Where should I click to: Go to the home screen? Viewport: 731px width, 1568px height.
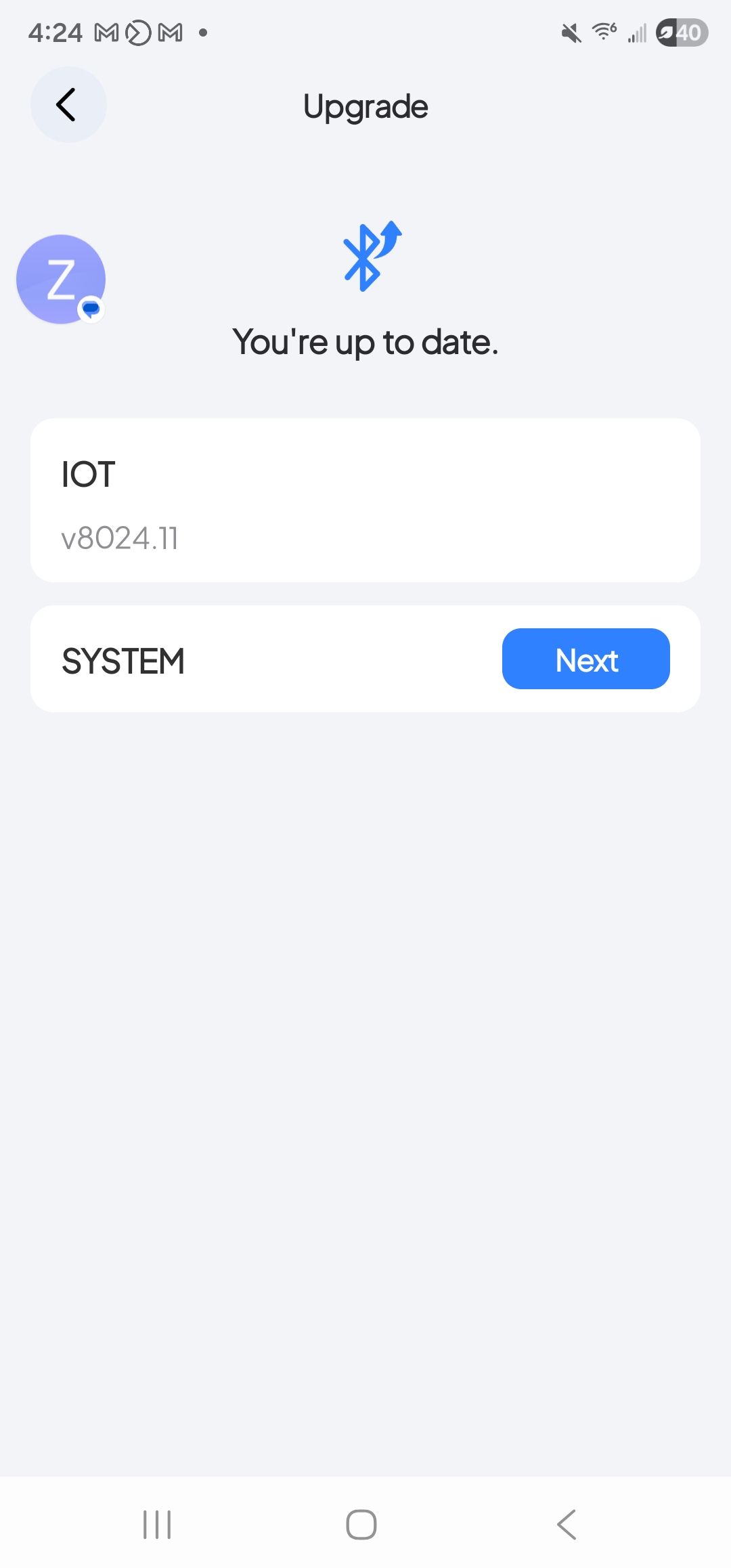(x=361, y=1525)
